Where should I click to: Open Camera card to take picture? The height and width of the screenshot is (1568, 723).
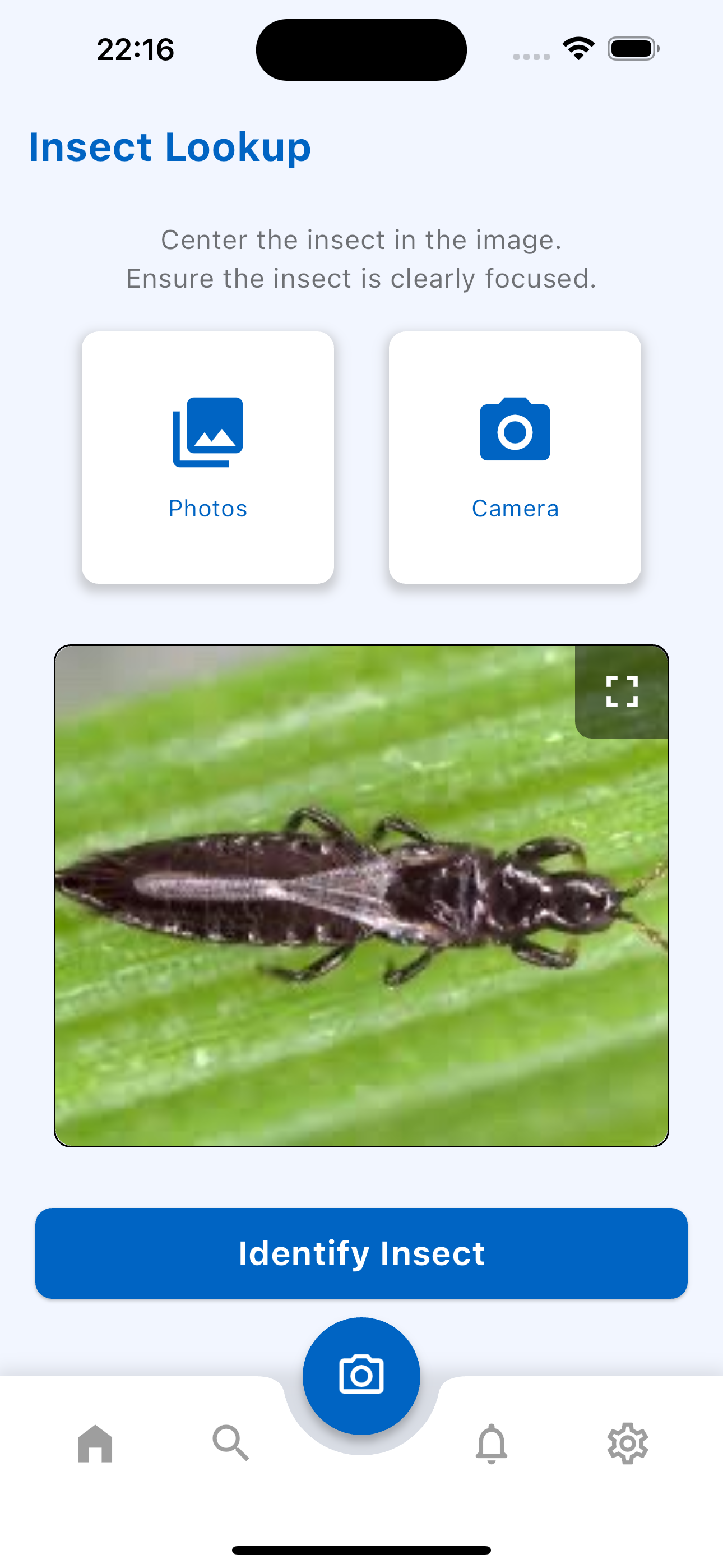(x=515, y=457)
